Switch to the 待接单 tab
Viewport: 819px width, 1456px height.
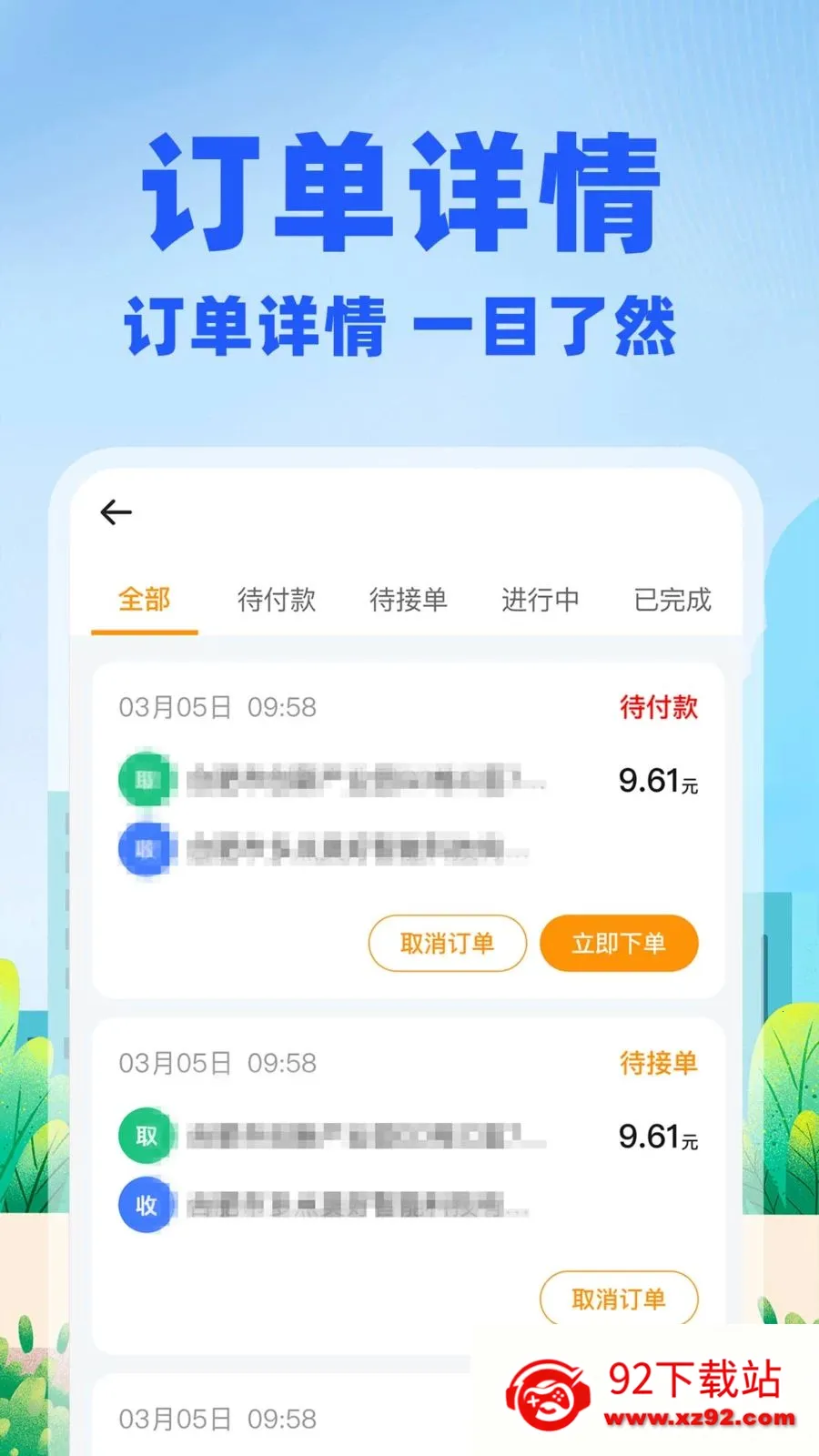(x=408, y=601)
